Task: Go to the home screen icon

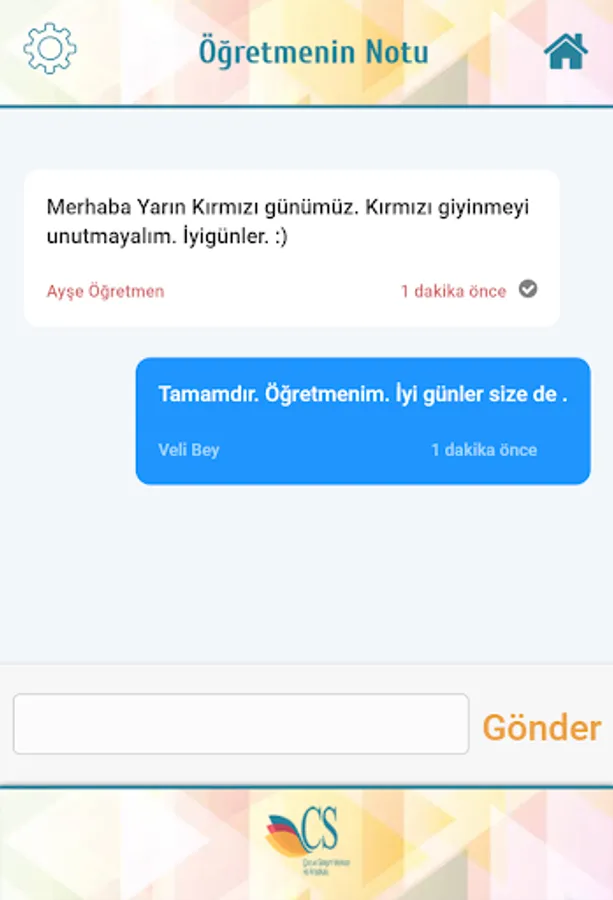Action: (566, 51)
